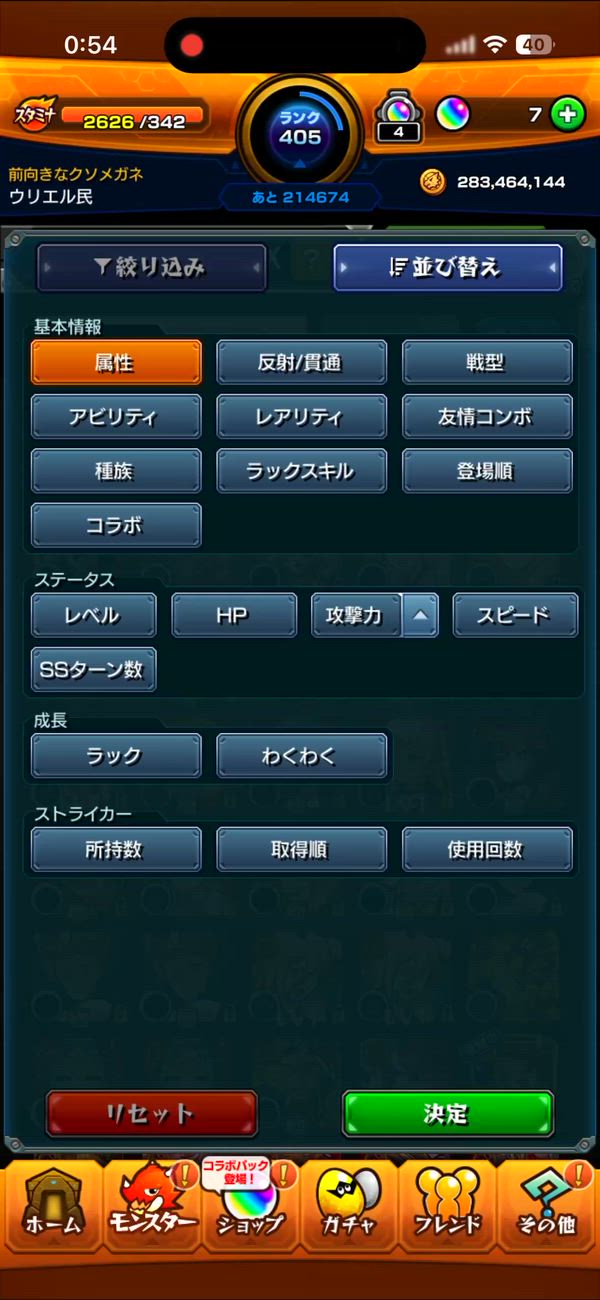
Task: Sort monsters by アビリティ
Action: click(x=116, y=416)
